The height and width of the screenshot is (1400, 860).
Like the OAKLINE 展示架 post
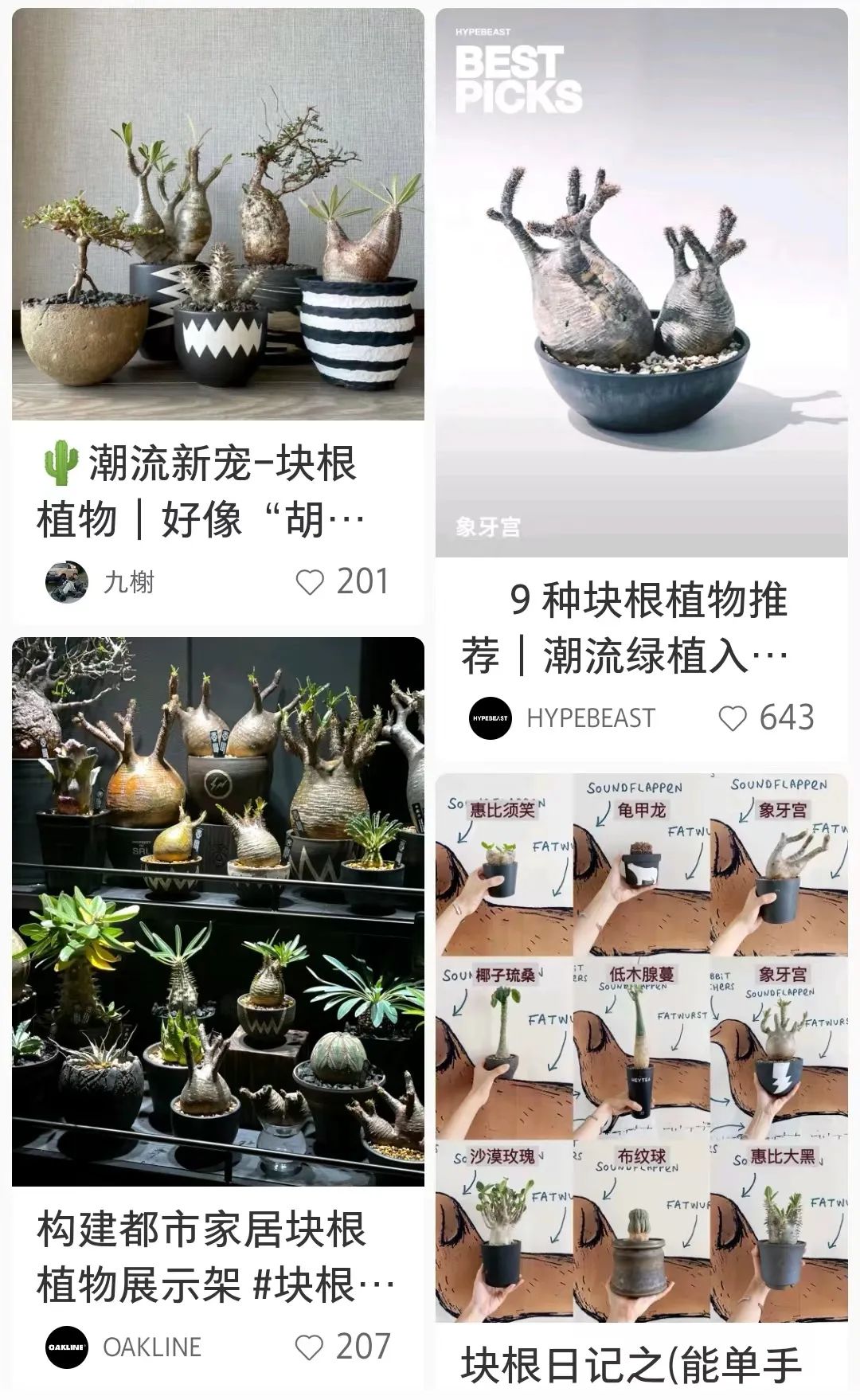[x=309, y=1347]
